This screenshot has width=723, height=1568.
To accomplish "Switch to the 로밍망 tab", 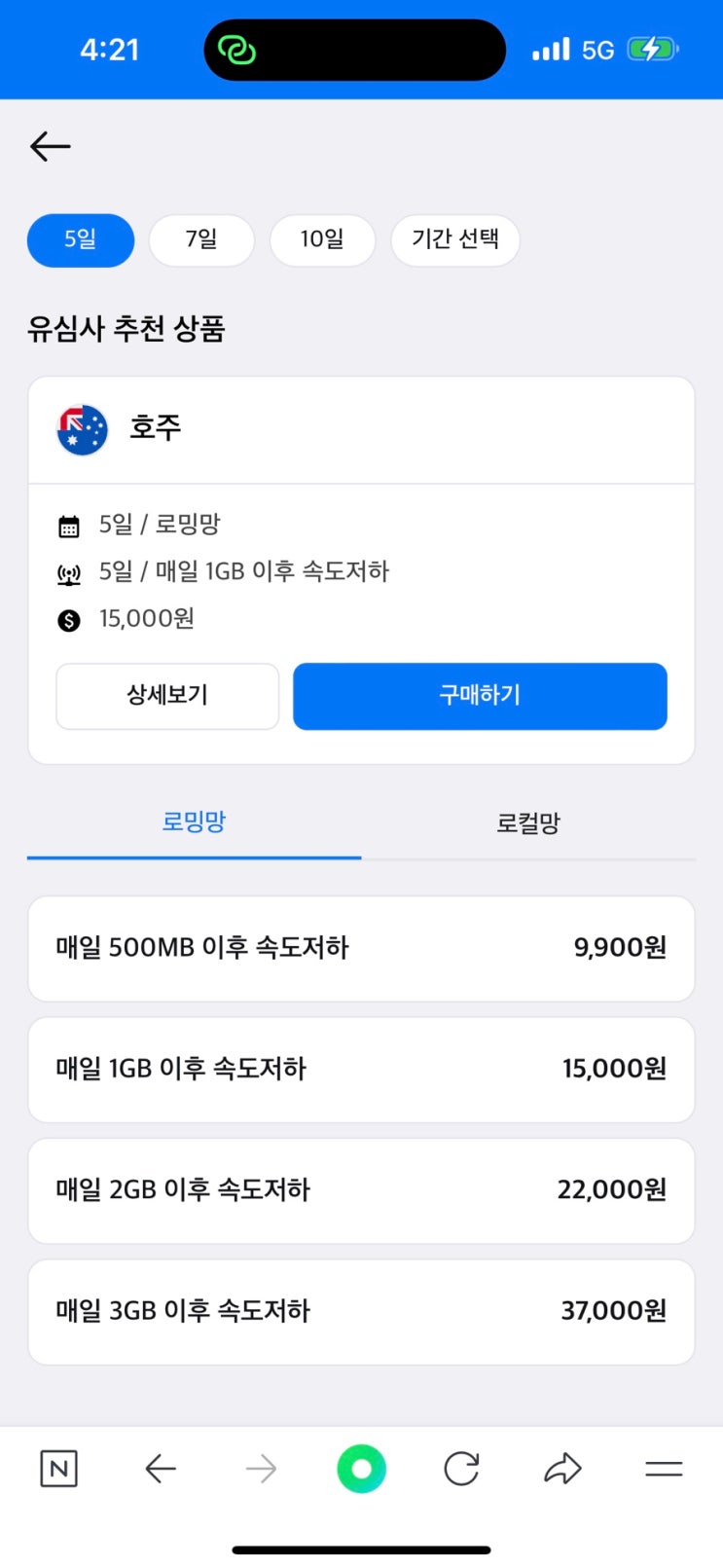I will (194, 822).
